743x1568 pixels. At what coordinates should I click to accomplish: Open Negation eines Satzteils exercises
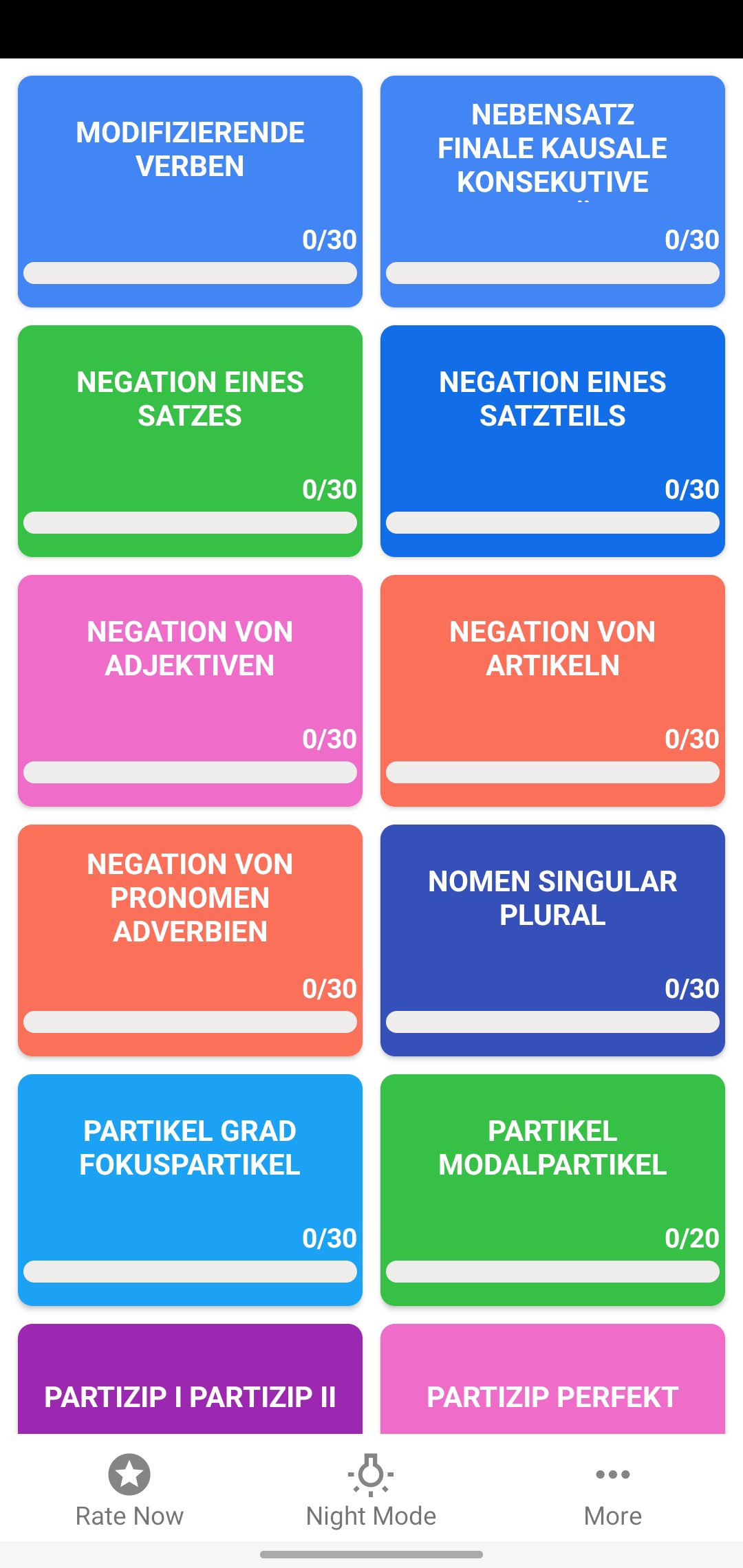(552, 441)
